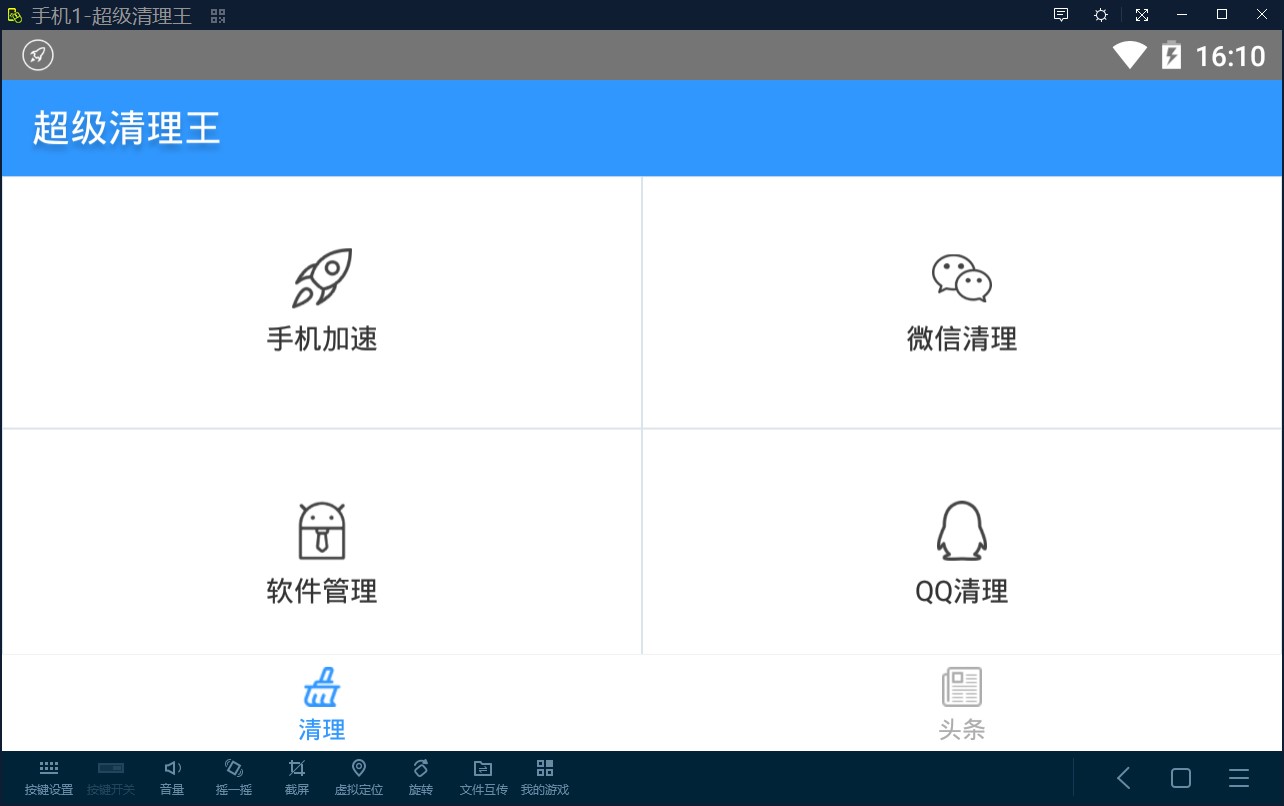Go to the home screen
Screen dimensions: 1284x806
[1181, 778]
